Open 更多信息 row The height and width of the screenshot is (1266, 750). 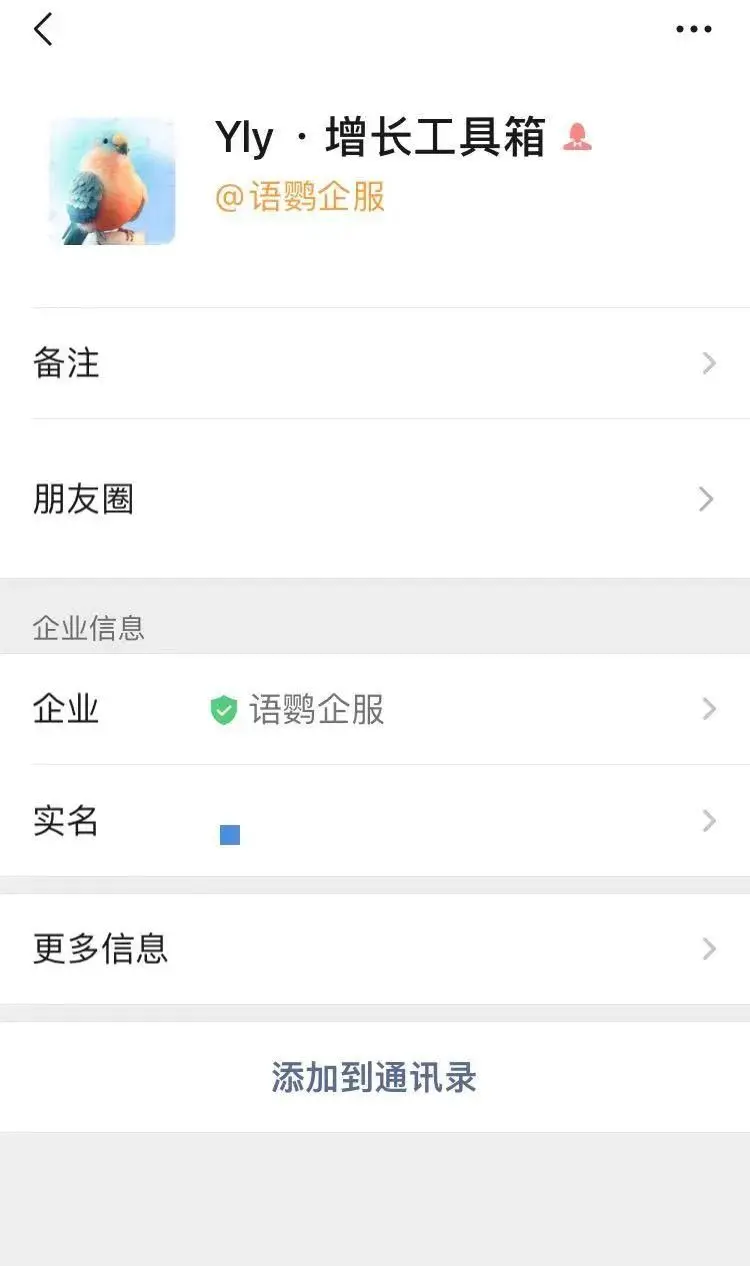click(x=375, y=949)
